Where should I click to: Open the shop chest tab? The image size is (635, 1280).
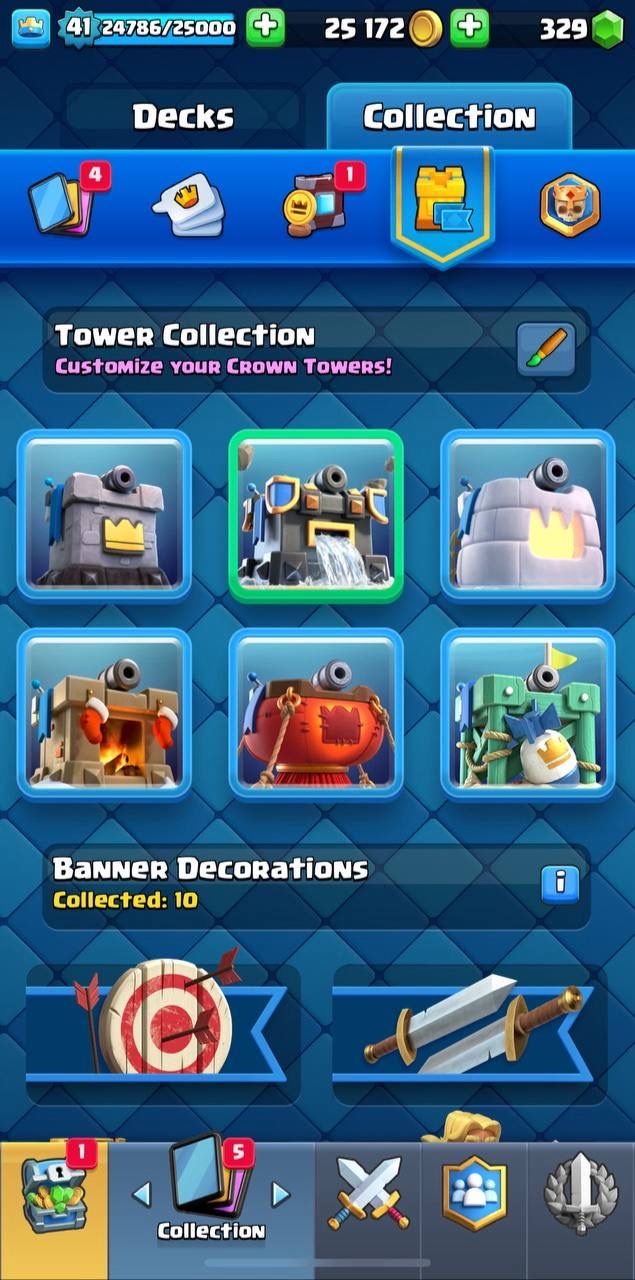54,1198
